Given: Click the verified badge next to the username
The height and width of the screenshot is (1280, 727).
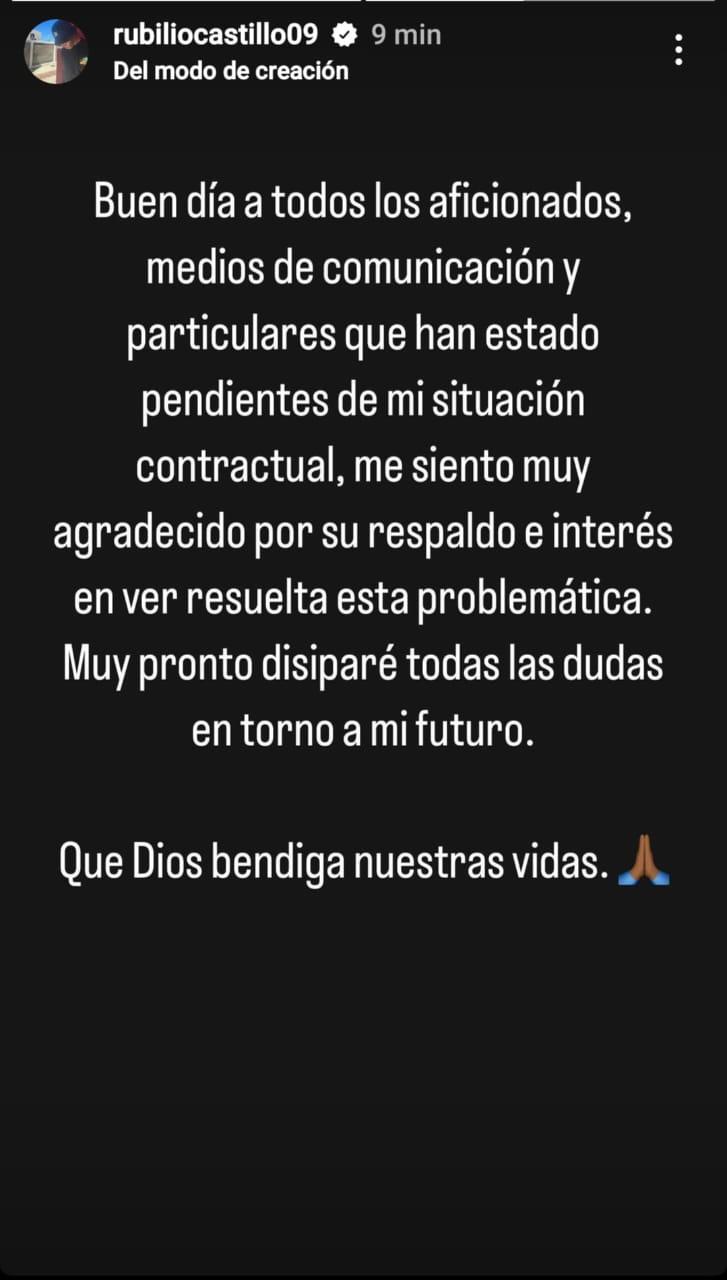Looking at the screenshot, I should 344,35.
